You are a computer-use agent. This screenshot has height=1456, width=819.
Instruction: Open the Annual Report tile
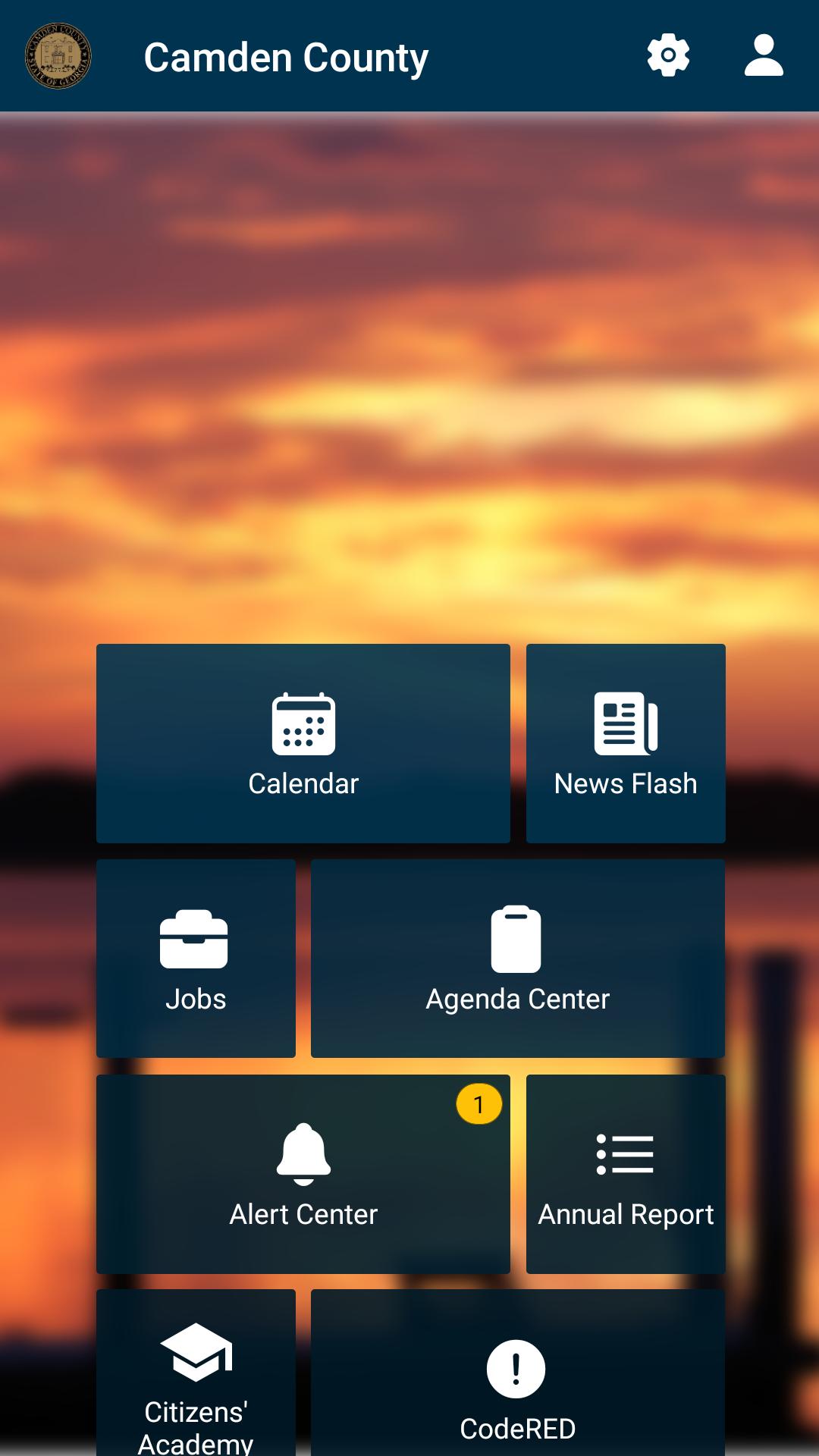click(626, 1174)
